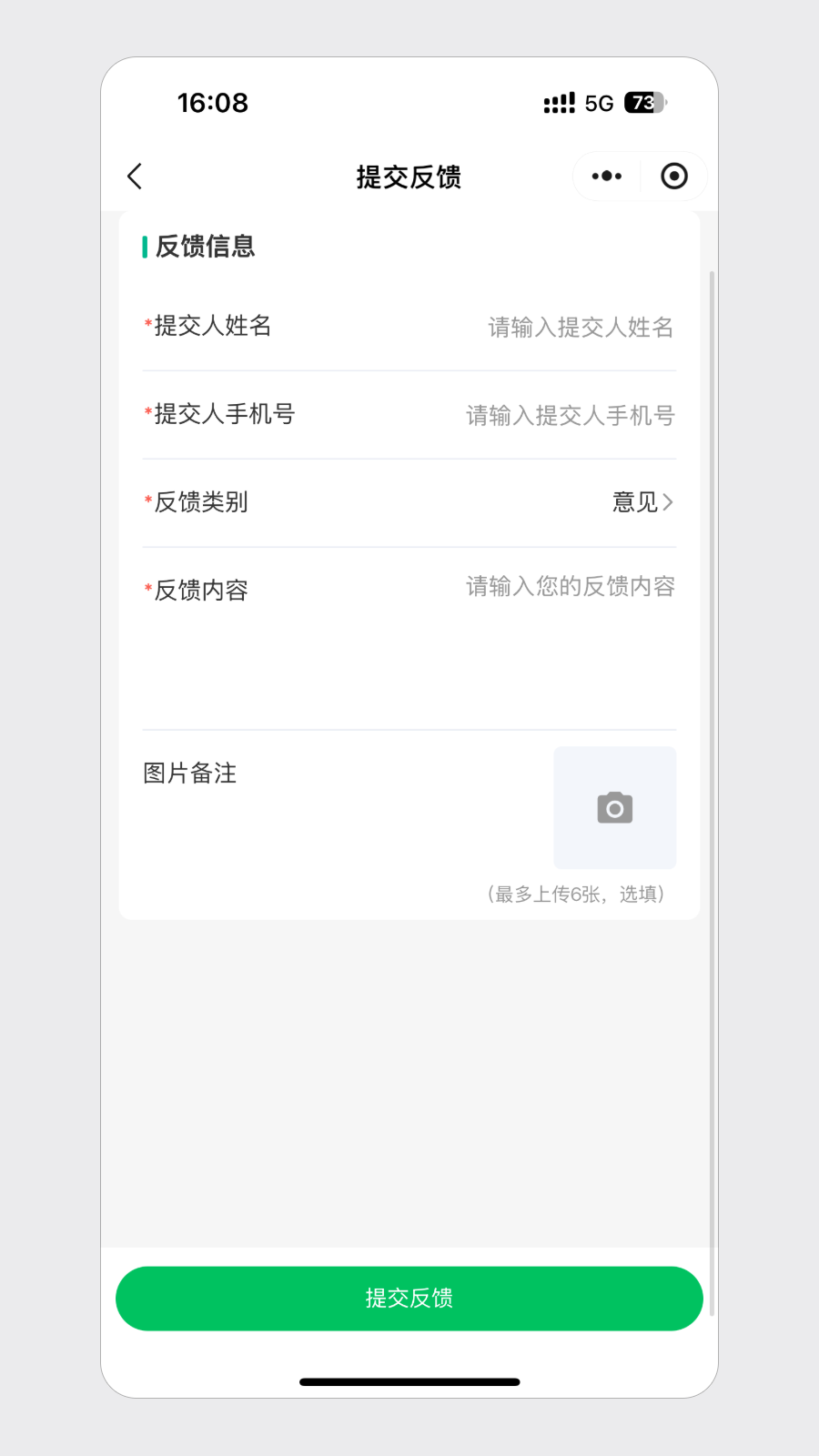The image size is (819, 1456).
Task: Expand the 意见 feedback type chevron
Action: click(669, 502)
